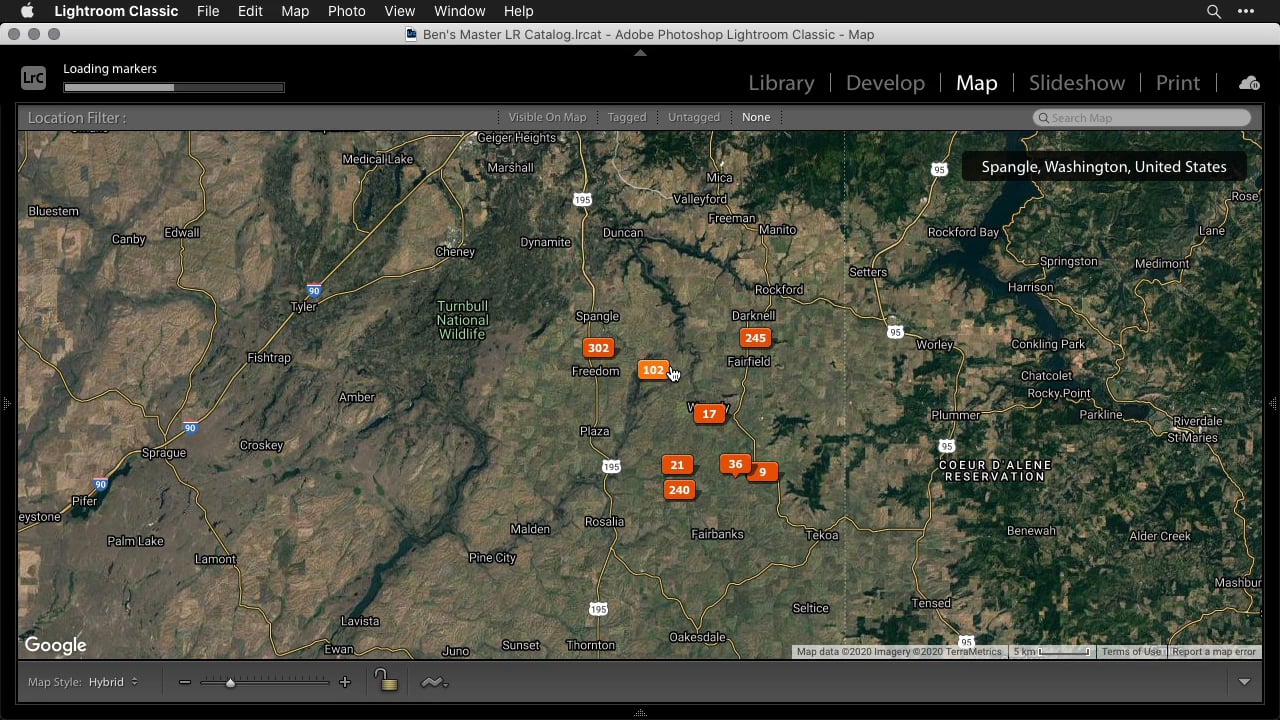
Task: Toggle the lock markers padlock
Action: coord(386,681)
